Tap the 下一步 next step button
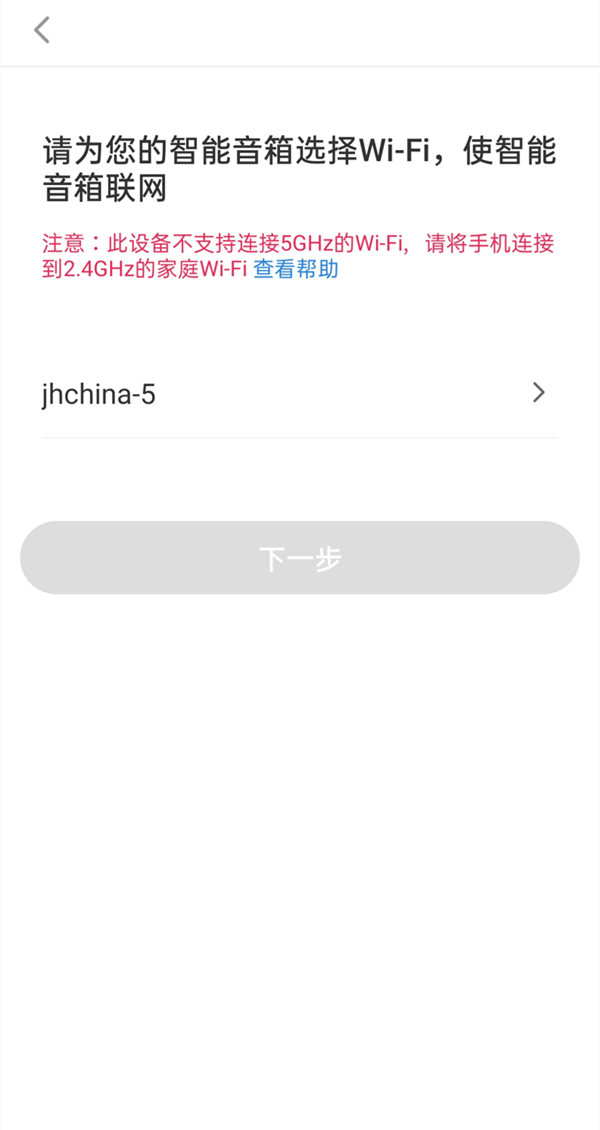The width and height of the screenshot is (600, 1130). pyautogui.click(x=300, y=558)
